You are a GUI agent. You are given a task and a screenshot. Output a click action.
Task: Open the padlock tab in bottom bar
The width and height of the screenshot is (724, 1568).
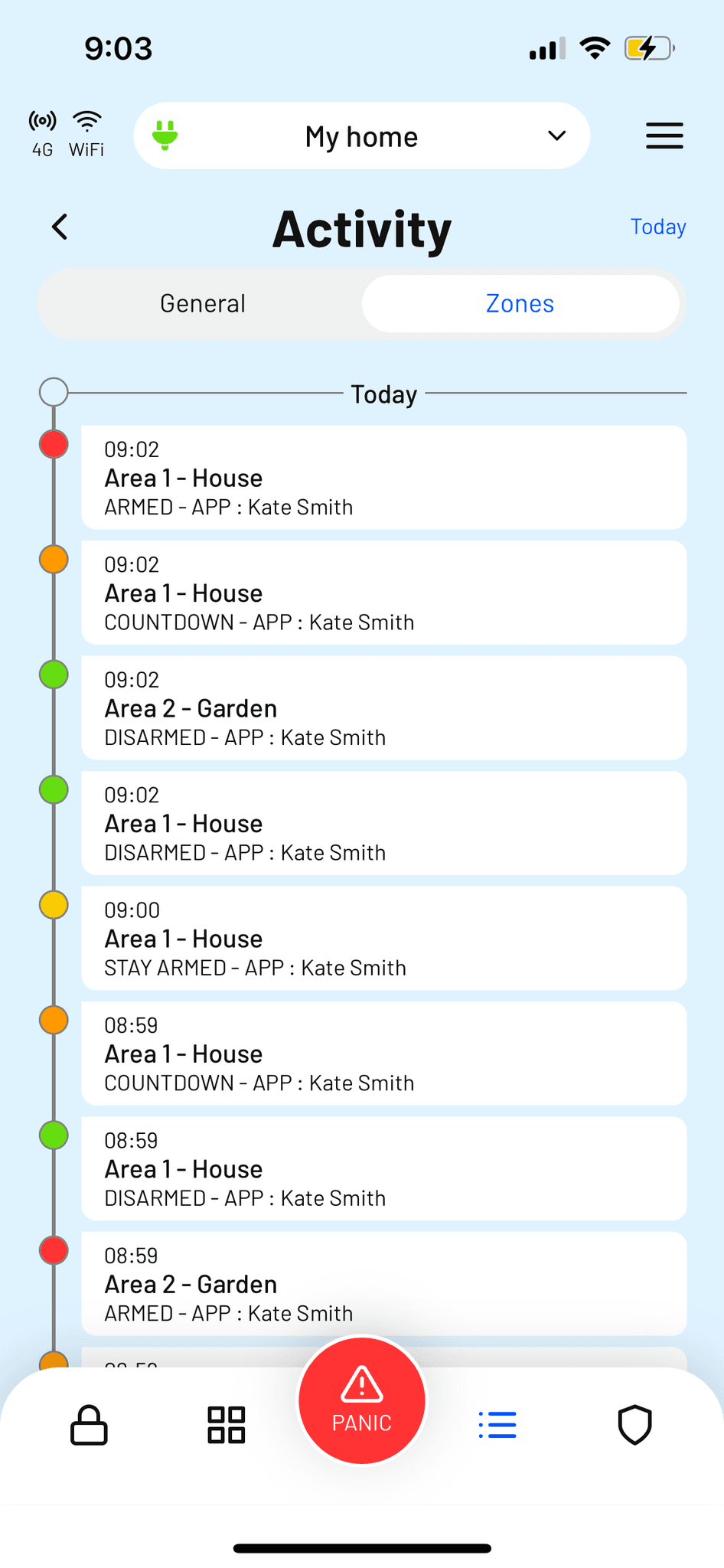pyautogui.click(x=89, y=1425)
